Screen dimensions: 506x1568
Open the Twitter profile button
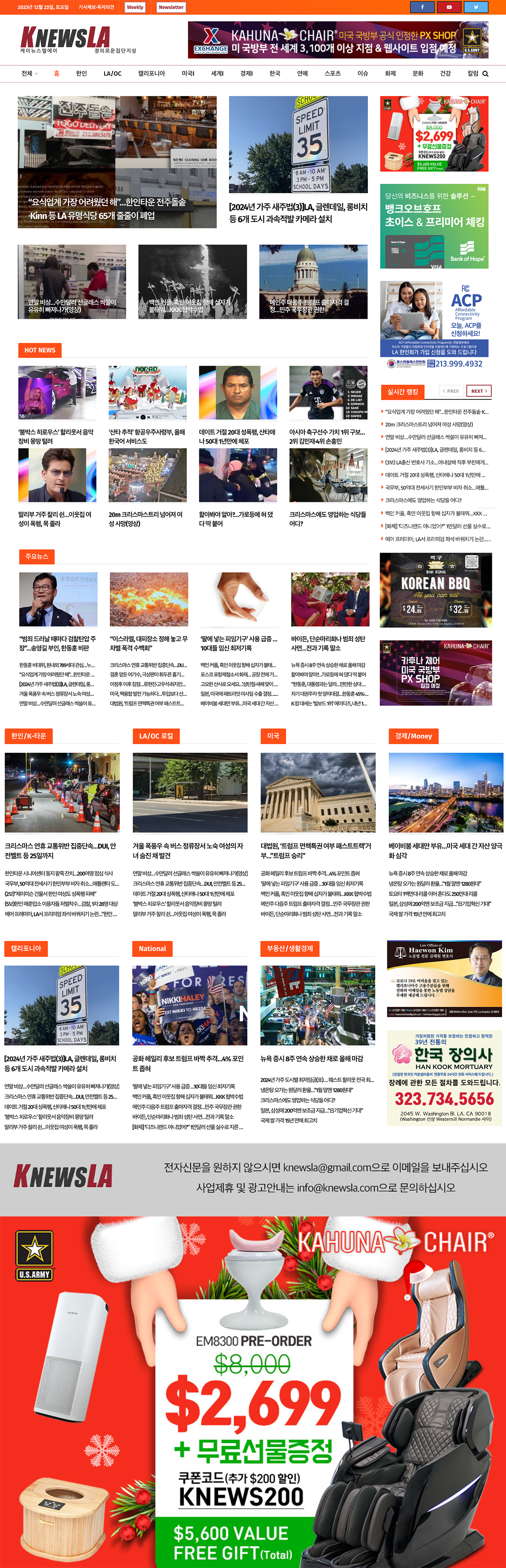476,7
